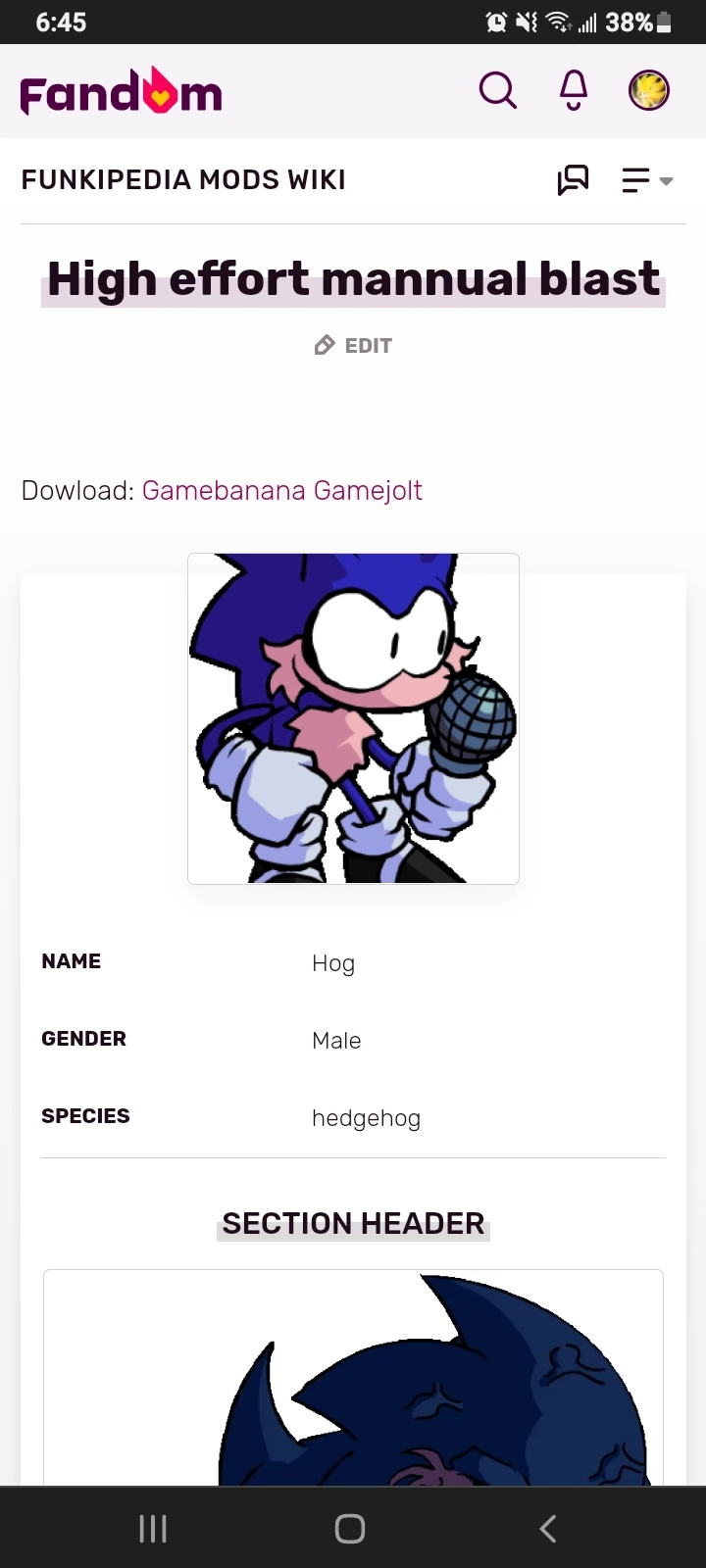706x1568 pixels.
Task: Tap the search magnifier icon
Action: point(497,91)
